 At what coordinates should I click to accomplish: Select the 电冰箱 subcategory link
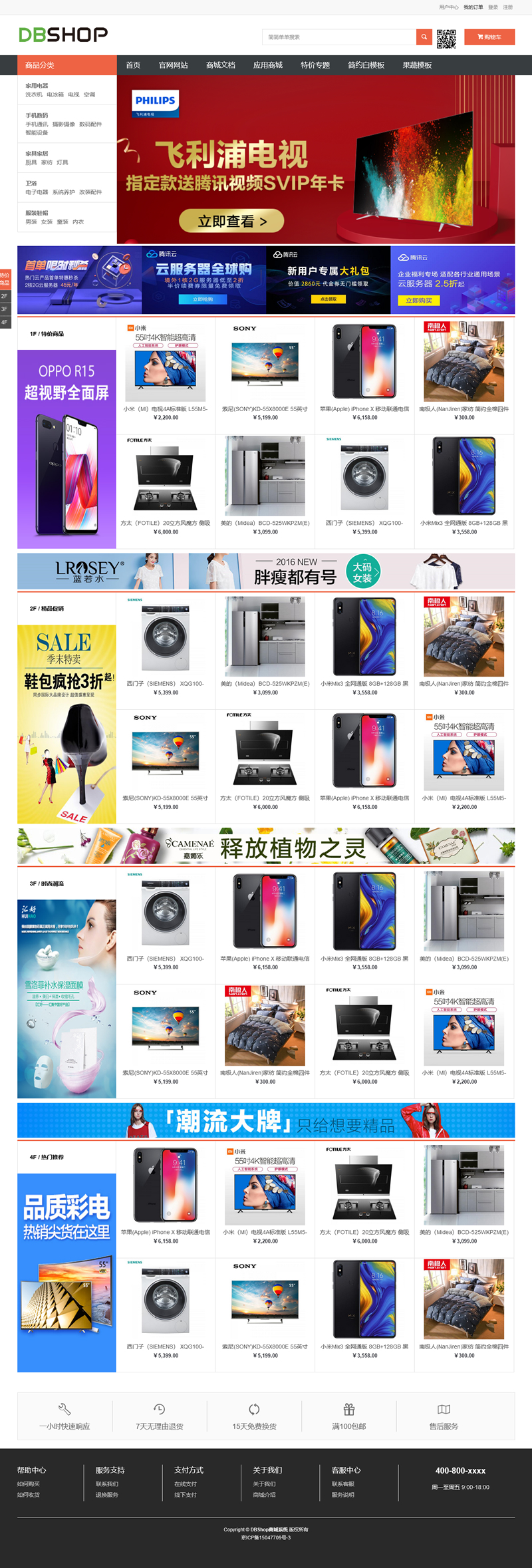click(x=55, y=94)
